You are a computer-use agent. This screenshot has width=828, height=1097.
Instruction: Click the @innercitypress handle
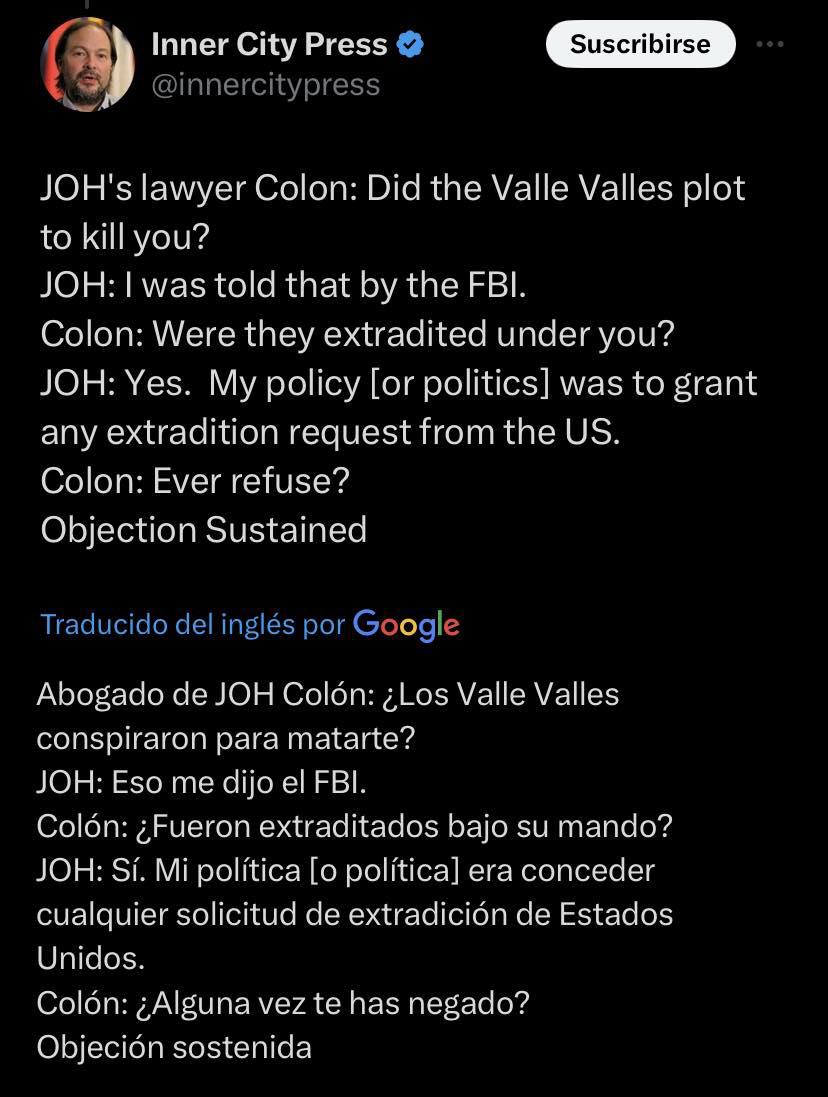click(x=264, y=85)
